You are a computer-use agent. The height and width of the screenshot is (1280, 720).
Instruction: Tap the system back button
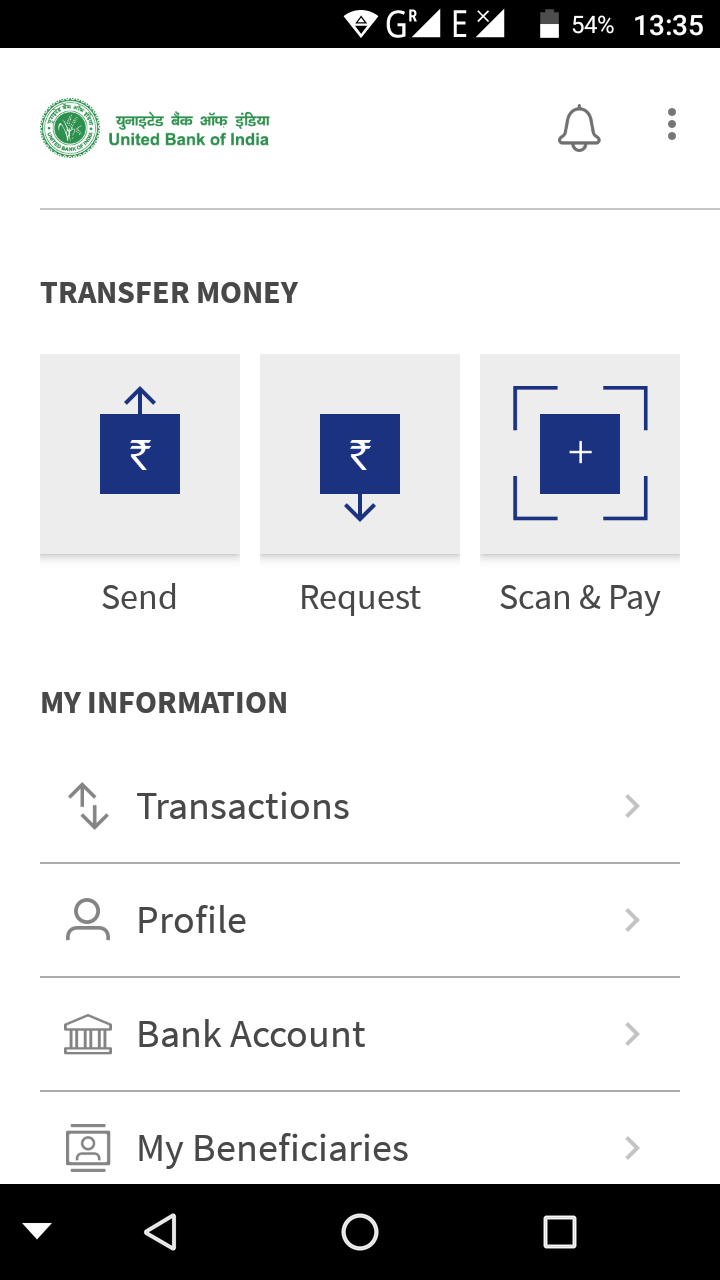(x=161, y=1232)
